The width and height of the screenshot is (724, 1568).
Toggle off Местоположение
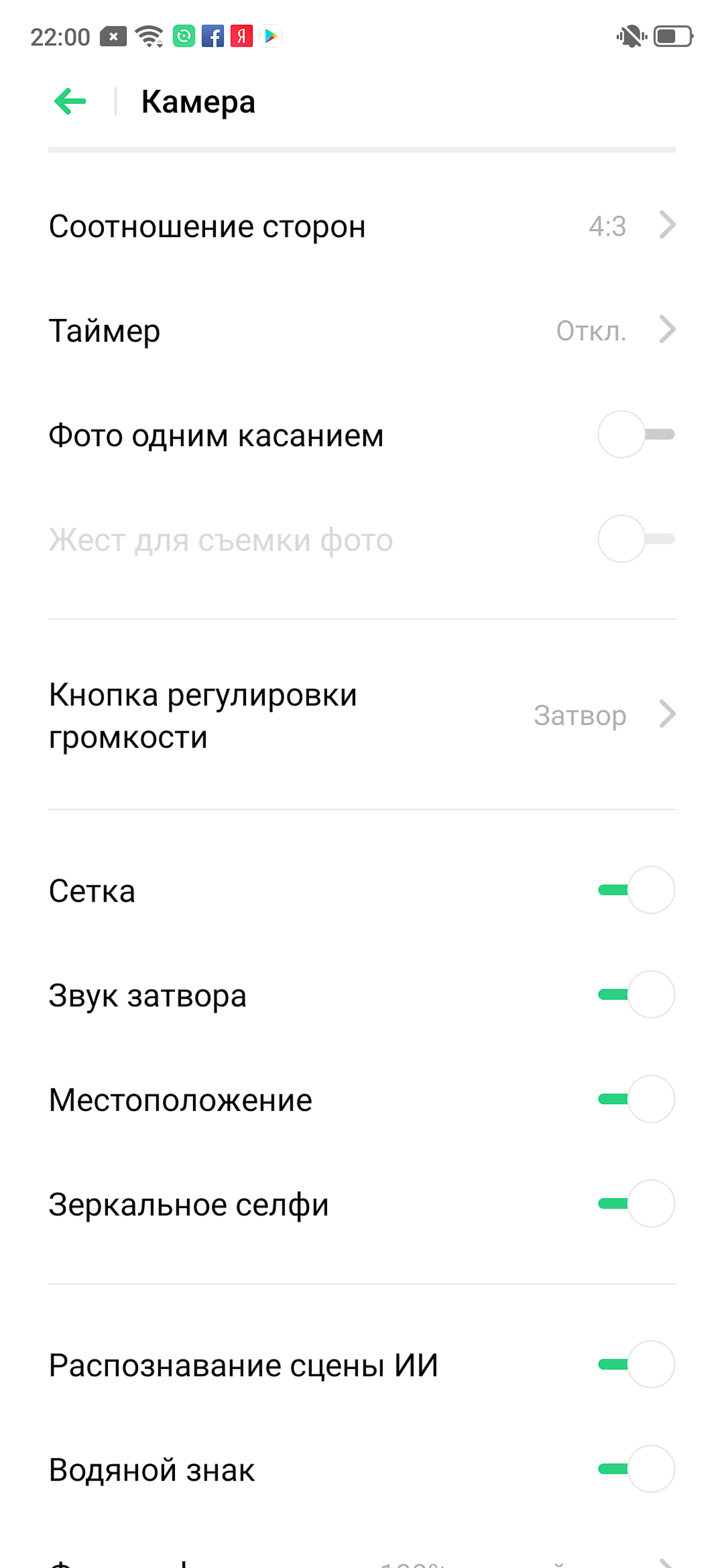click(637, 1099)
